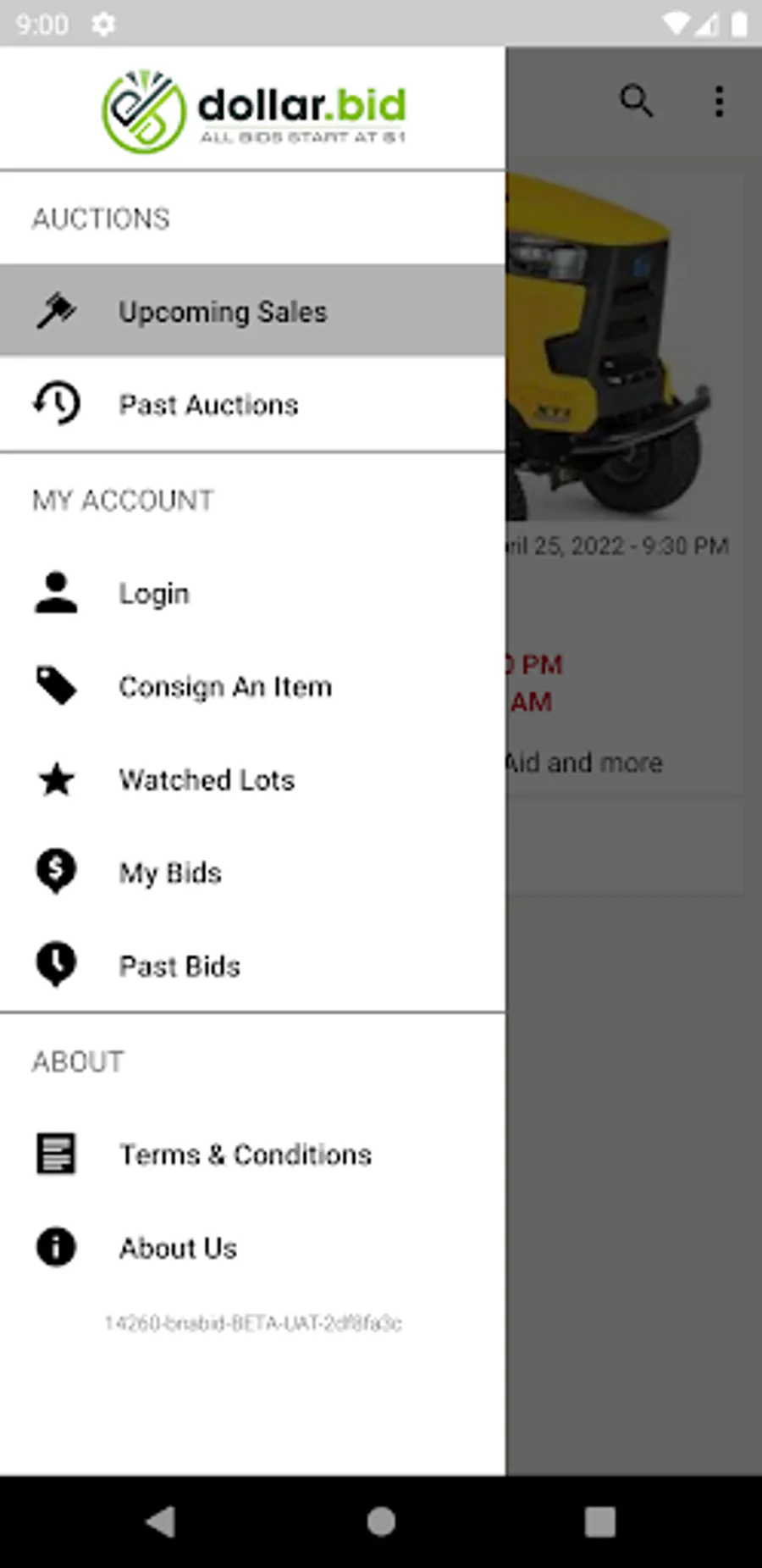The image size is (762, 1568).
Task: Go to Login
Action: click(154, 593)
